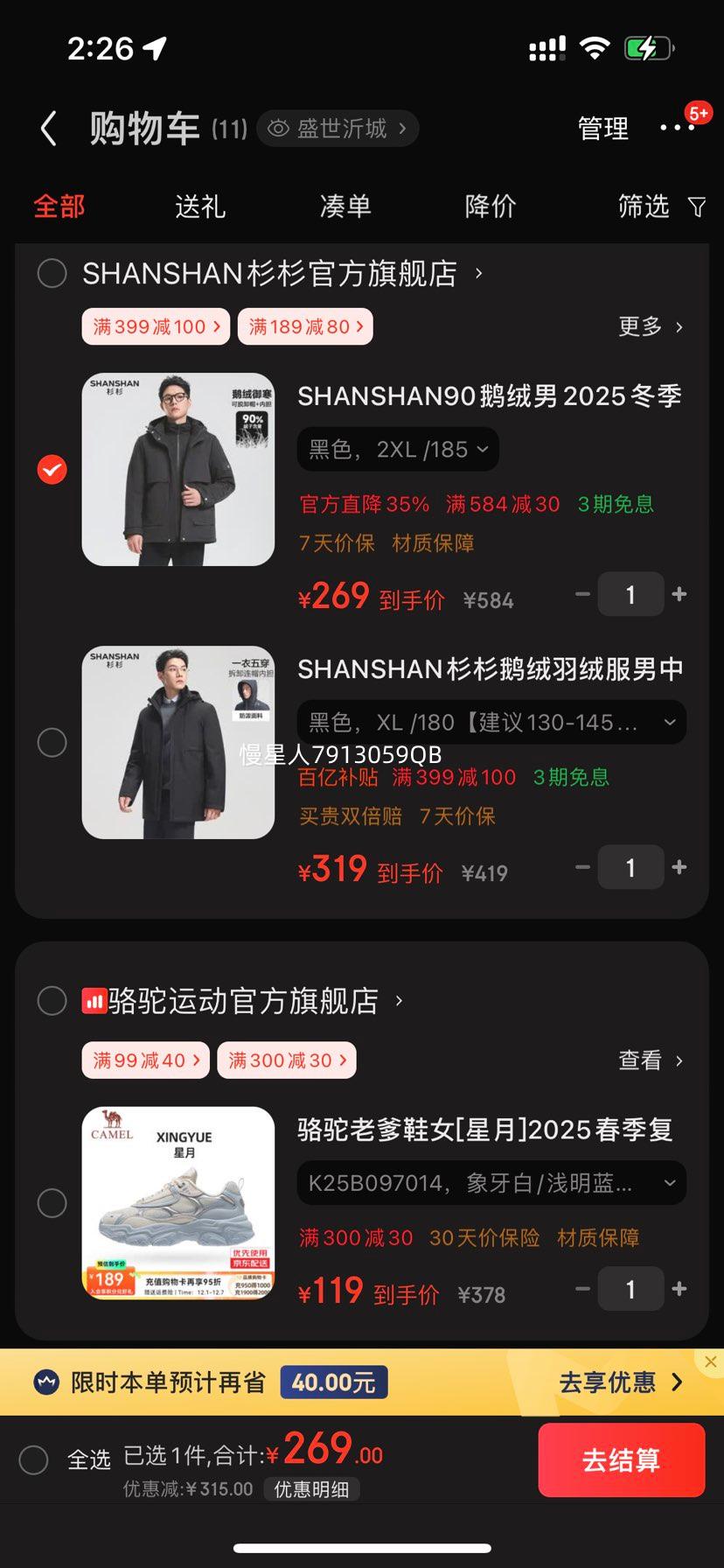Tap the 满399减100 coupon pill
The width and height of the screenshot is (724, 1568).
click(155, 326)
